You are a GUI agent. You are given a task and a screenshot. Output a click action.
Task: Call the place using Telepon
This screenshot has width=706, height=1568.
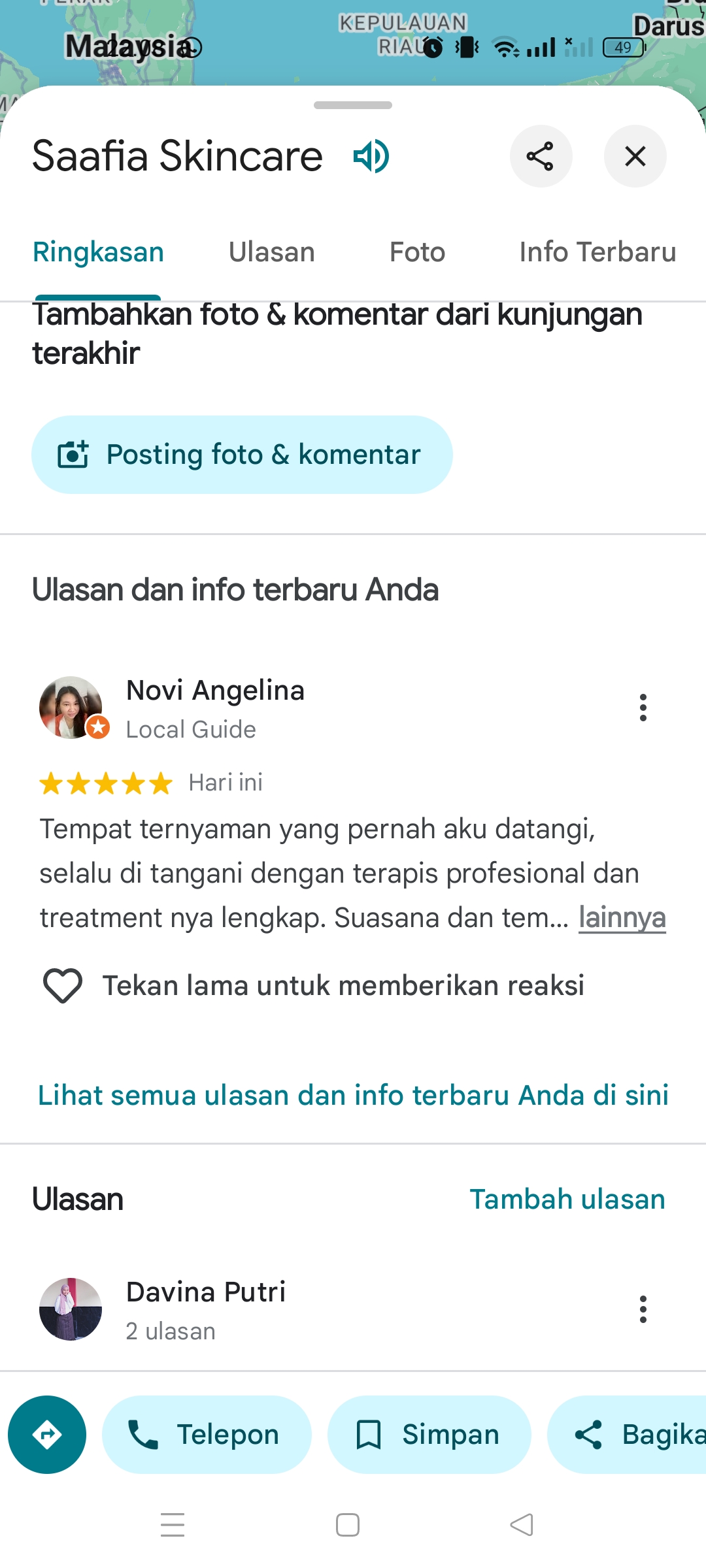coord(207,1435)
